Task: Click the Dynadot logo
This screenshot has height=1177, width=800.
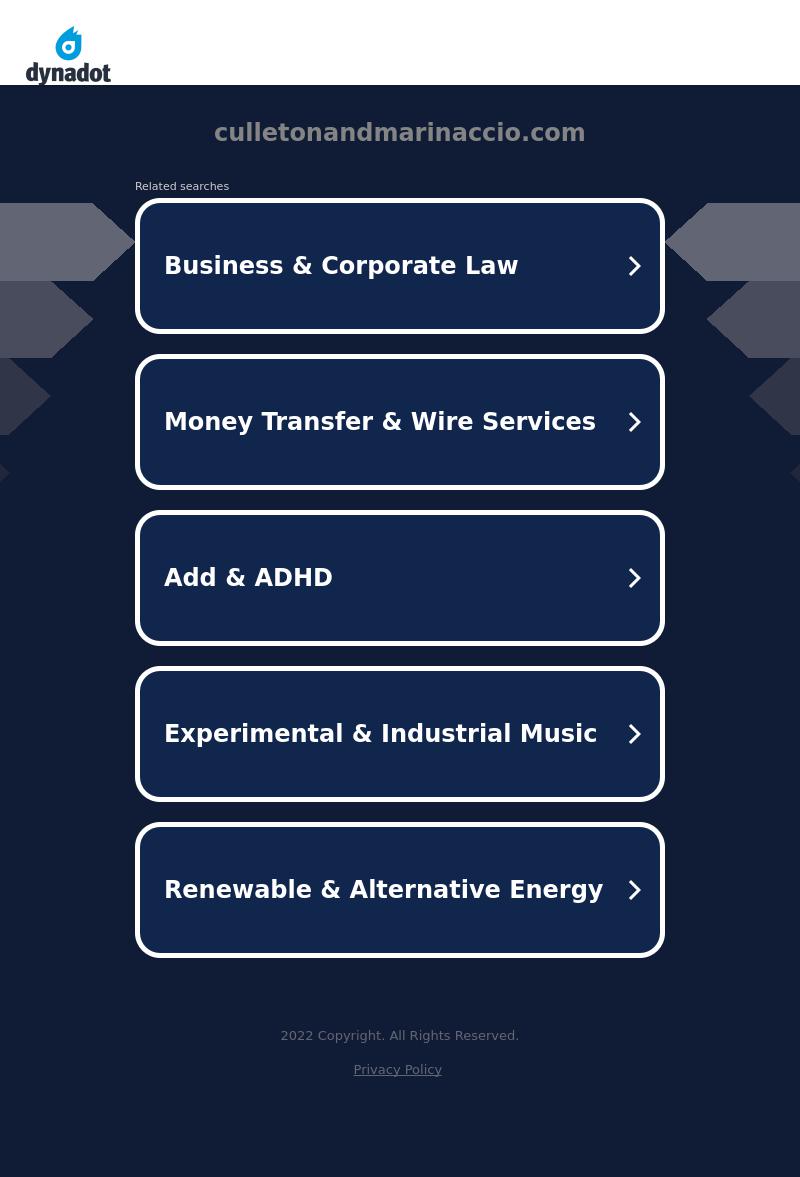Action: (x=68, y=54)
